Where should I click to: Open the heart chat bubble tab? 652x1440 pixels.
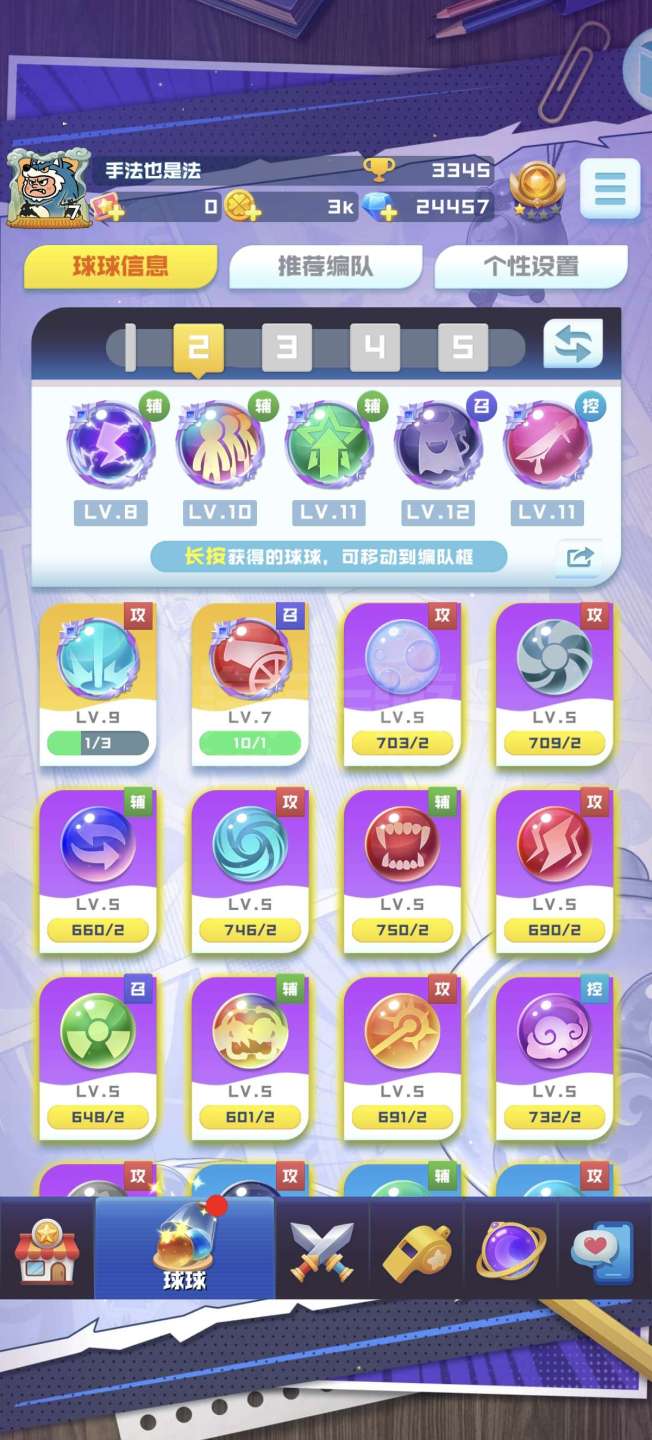pos(602,1249)
